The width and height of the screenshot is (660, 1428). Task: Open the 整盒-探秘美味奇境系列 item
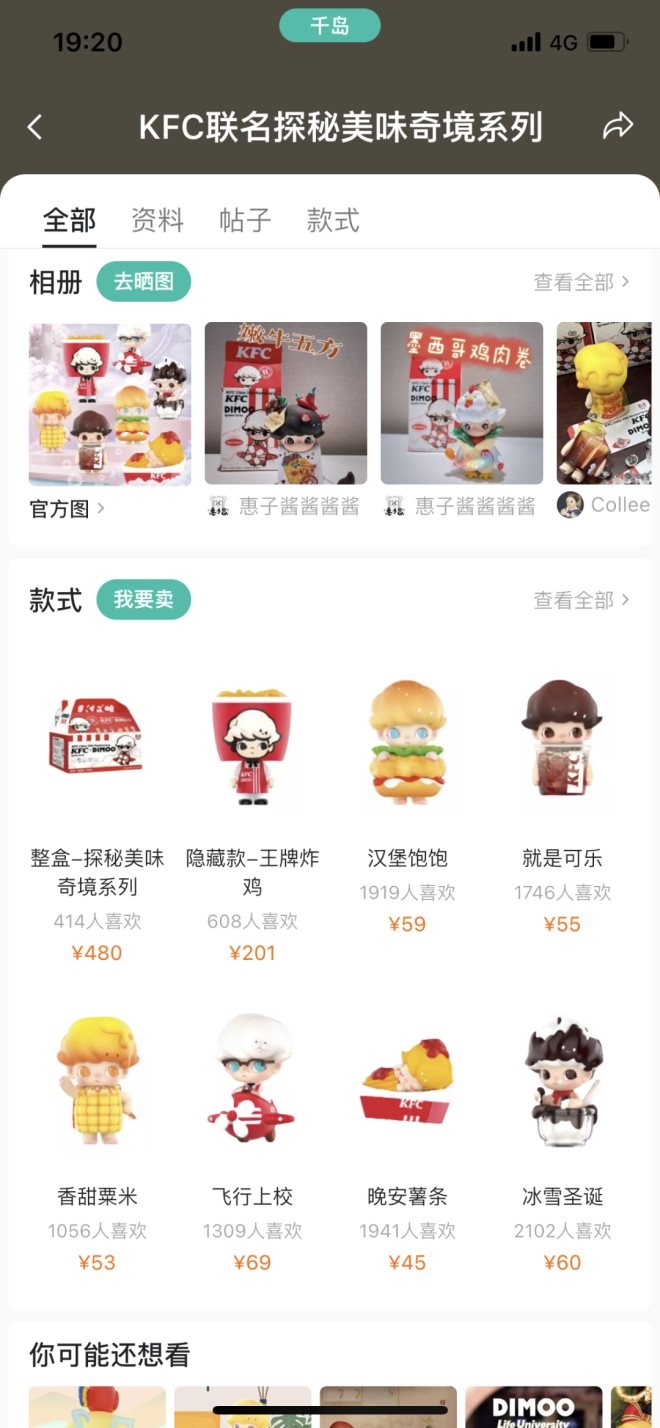pyautogui.click(x=97, y=745)
